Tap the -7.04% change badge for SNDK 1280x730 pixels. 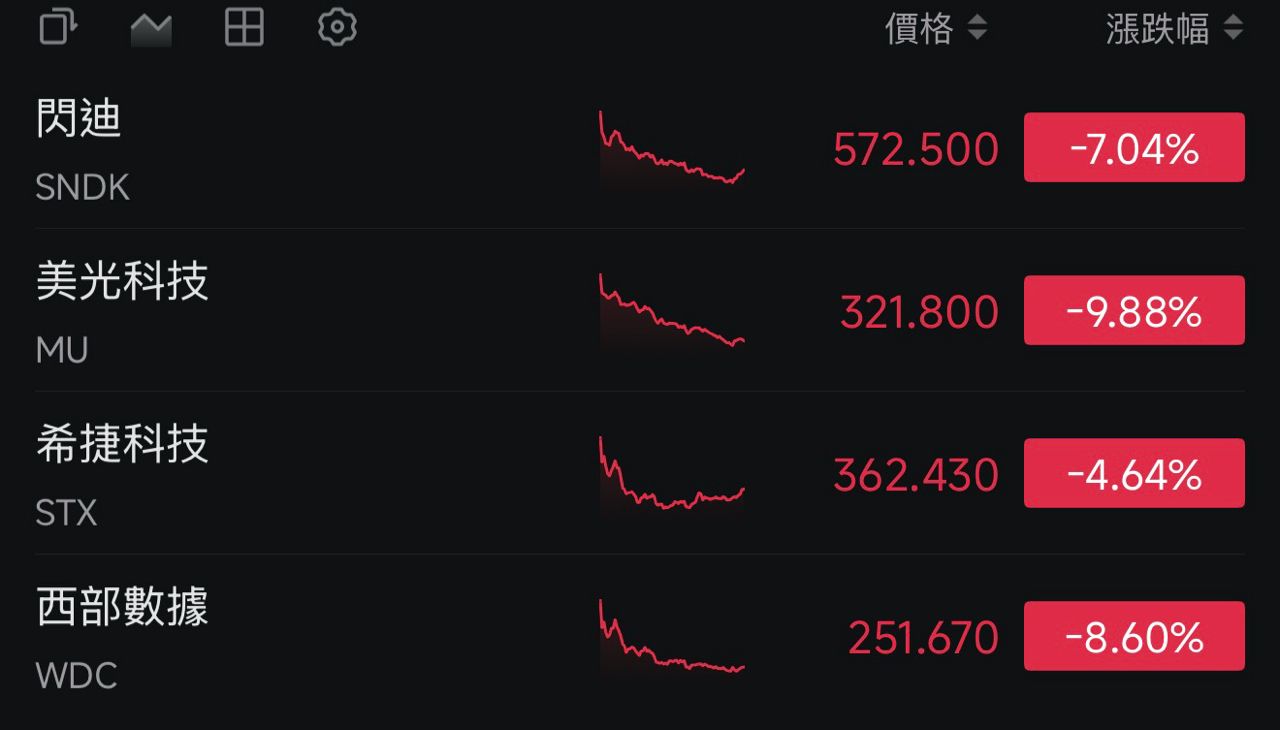click(1134, 148)
